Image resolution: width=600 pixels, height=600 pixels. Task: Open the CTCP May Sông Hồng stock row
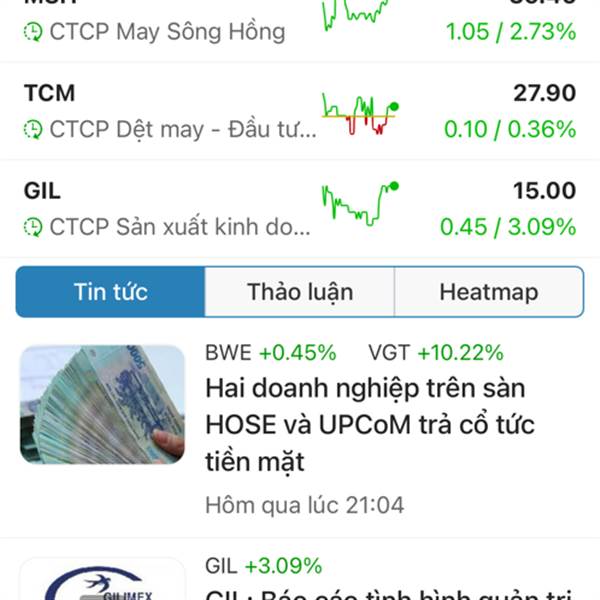click(x=300, y=30)
